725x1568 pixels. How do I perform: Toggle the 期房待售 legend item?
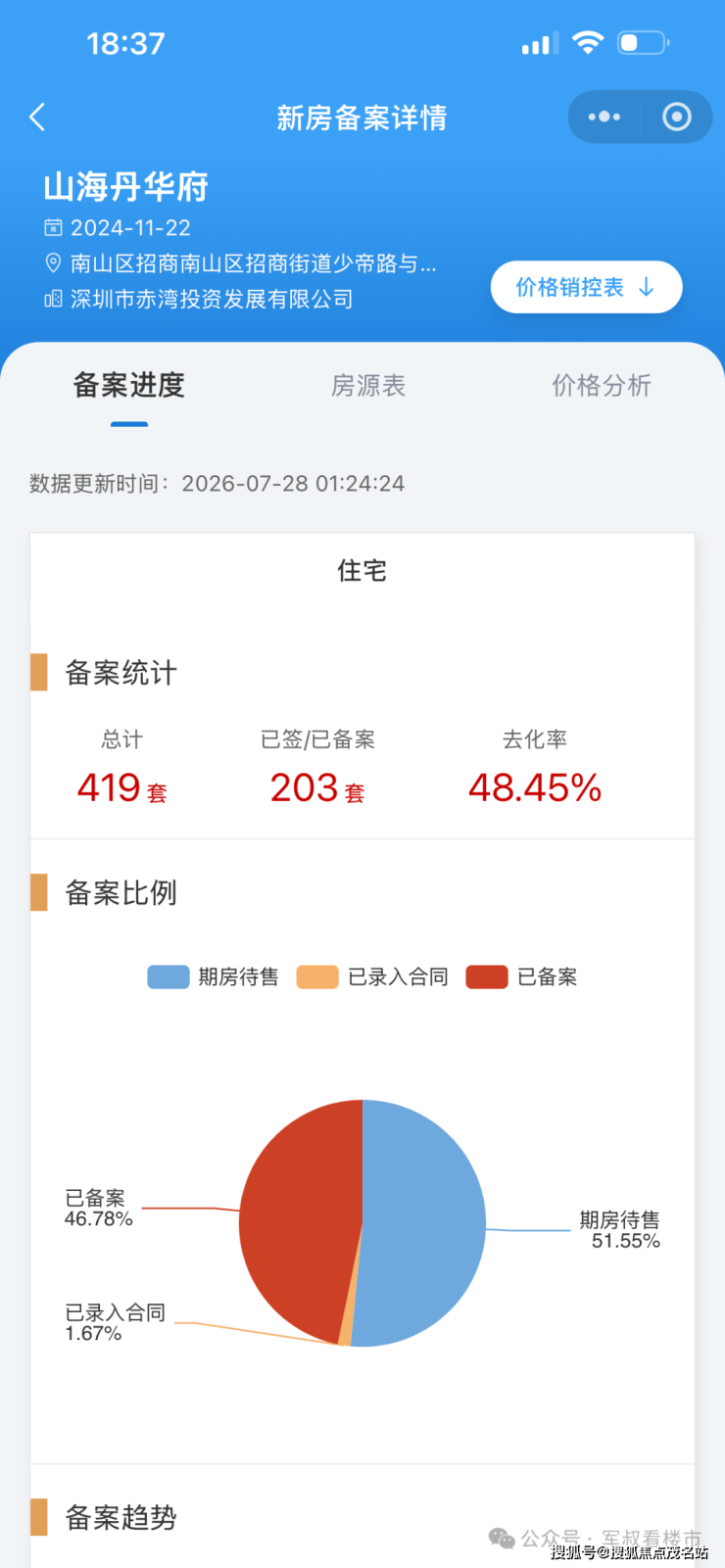tap(213, 977)
